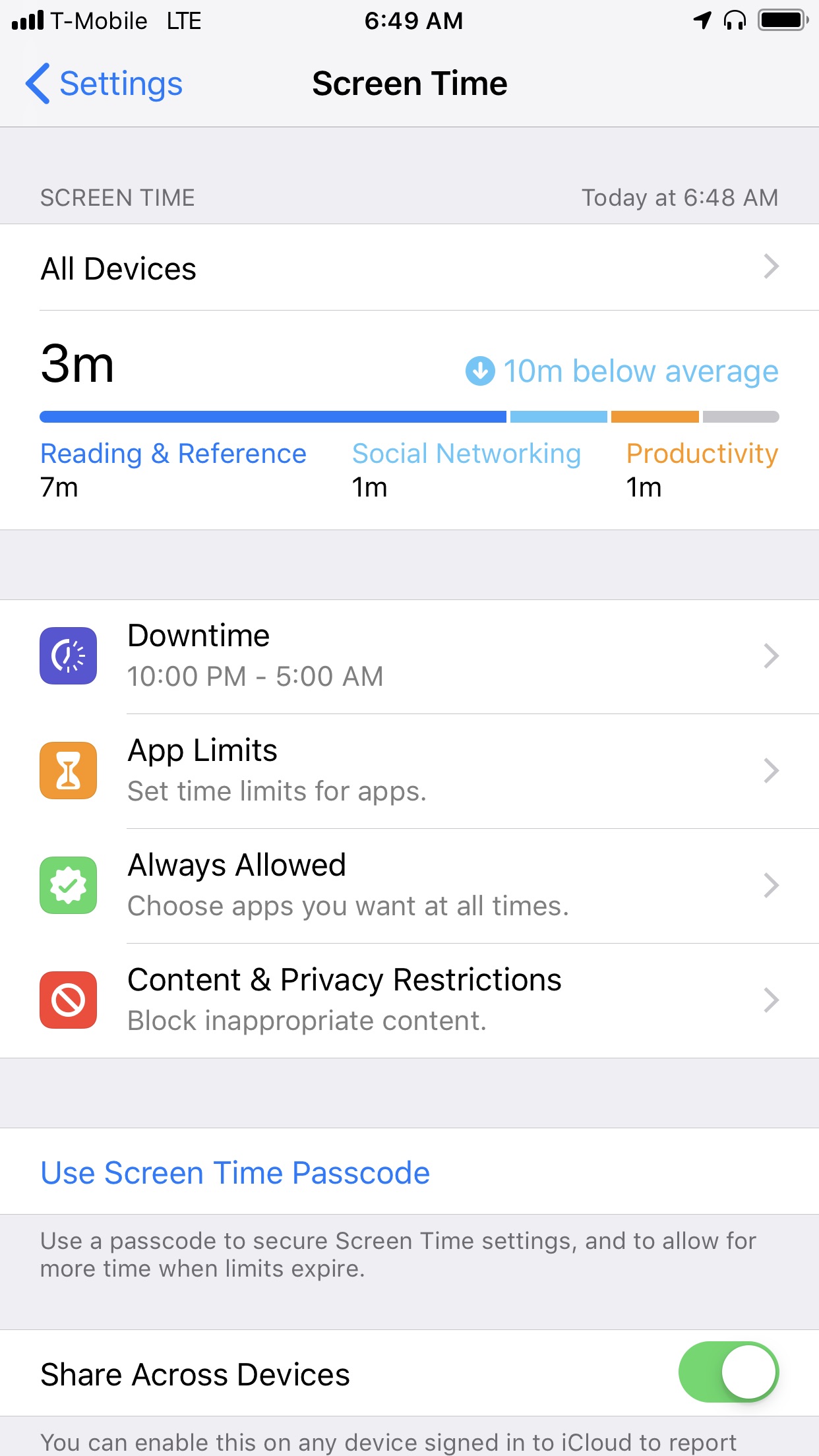
Task: View the screen time usage chart details
Action: [x=409, y=420]
